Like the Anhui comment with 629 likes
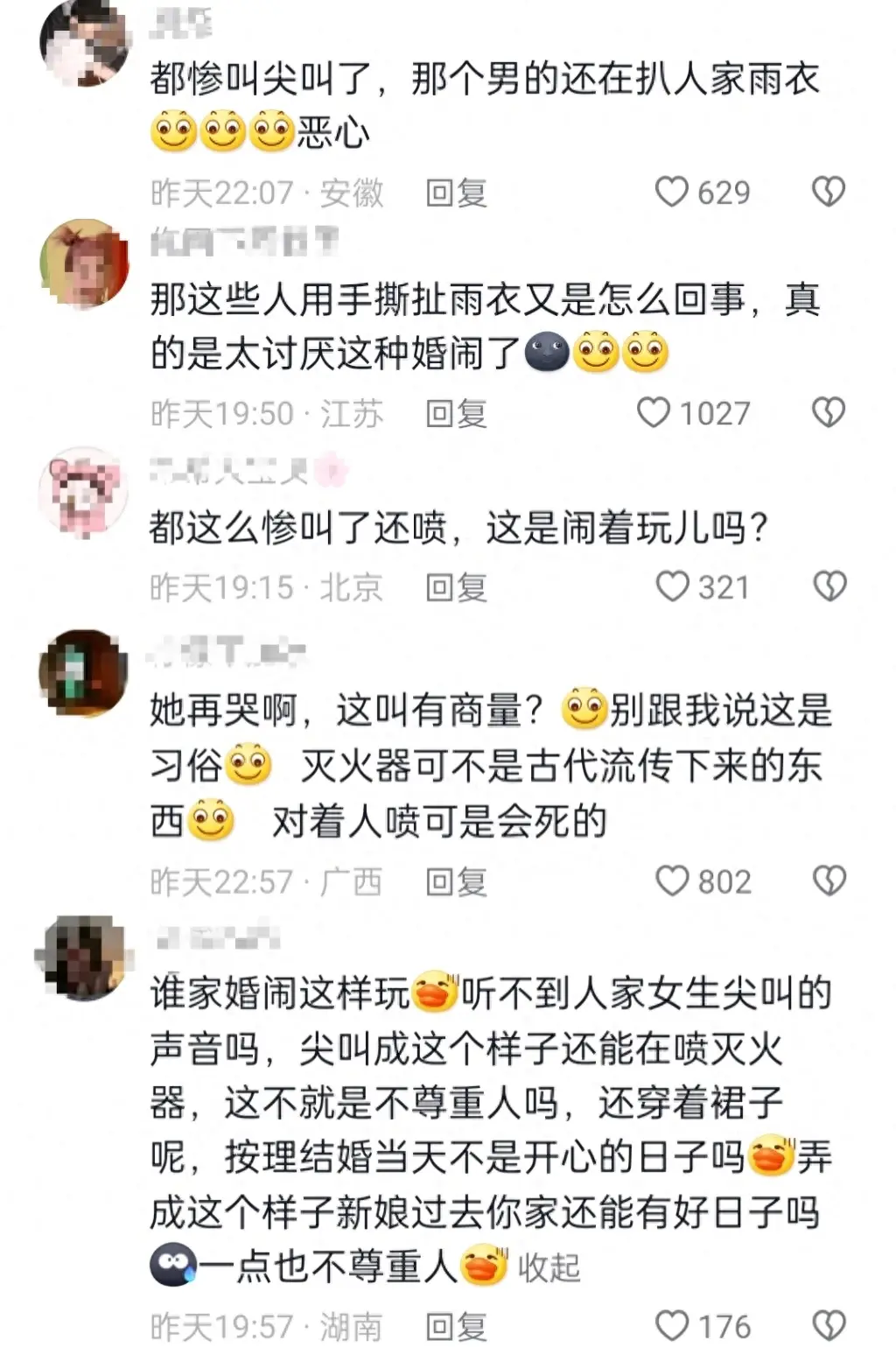Image resolution: width=896 pixels, height=1347 pixels. click(672, 192)
